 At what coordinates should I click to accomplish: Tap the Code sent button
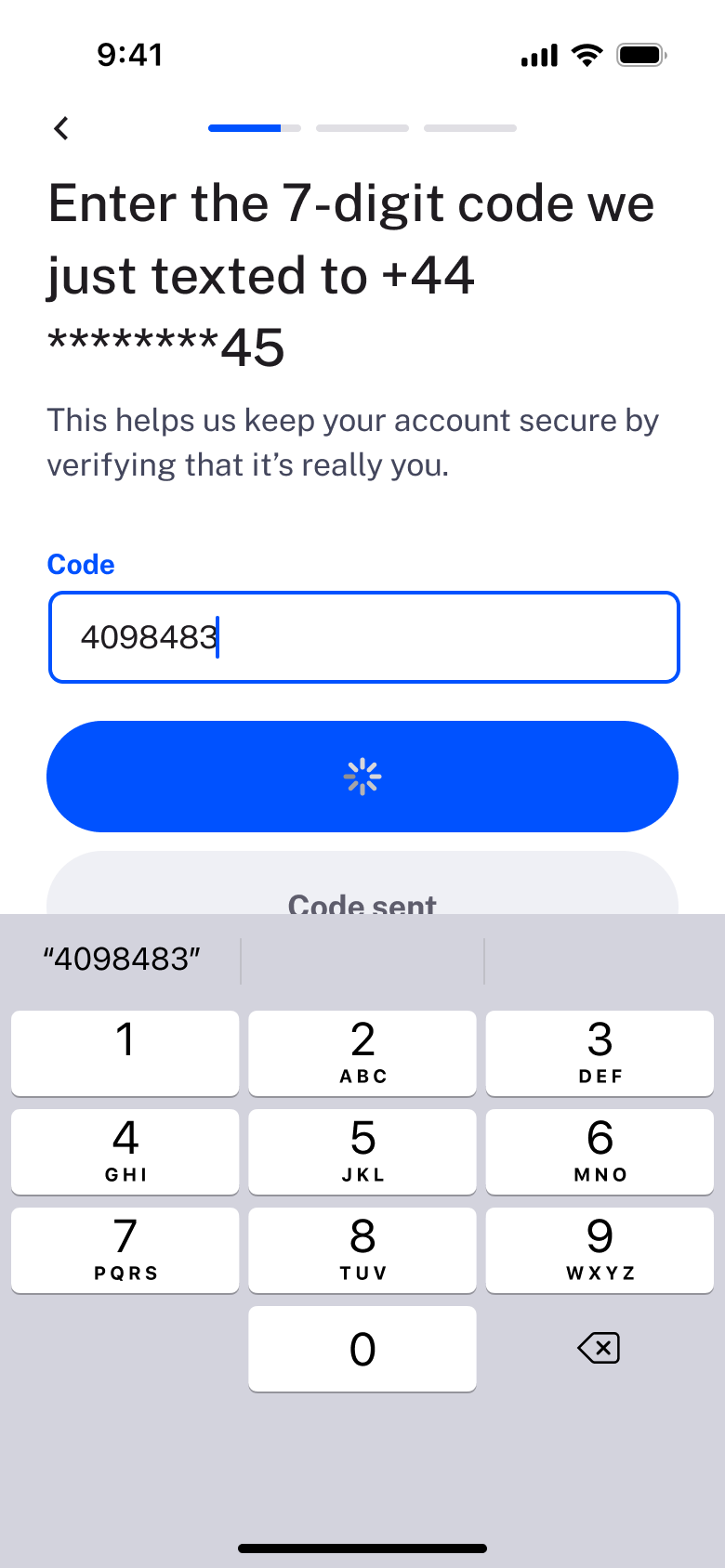(x=362, y=883)
